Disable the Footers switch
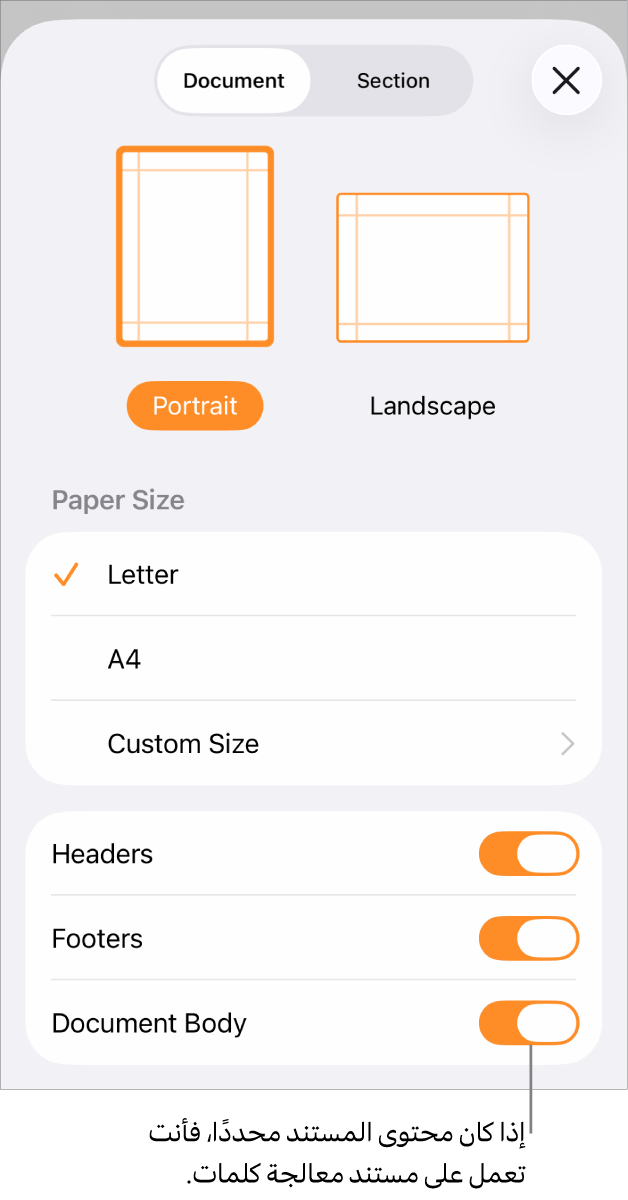The height and width of the screenshot is (1200, 628). tap(529, 939)
